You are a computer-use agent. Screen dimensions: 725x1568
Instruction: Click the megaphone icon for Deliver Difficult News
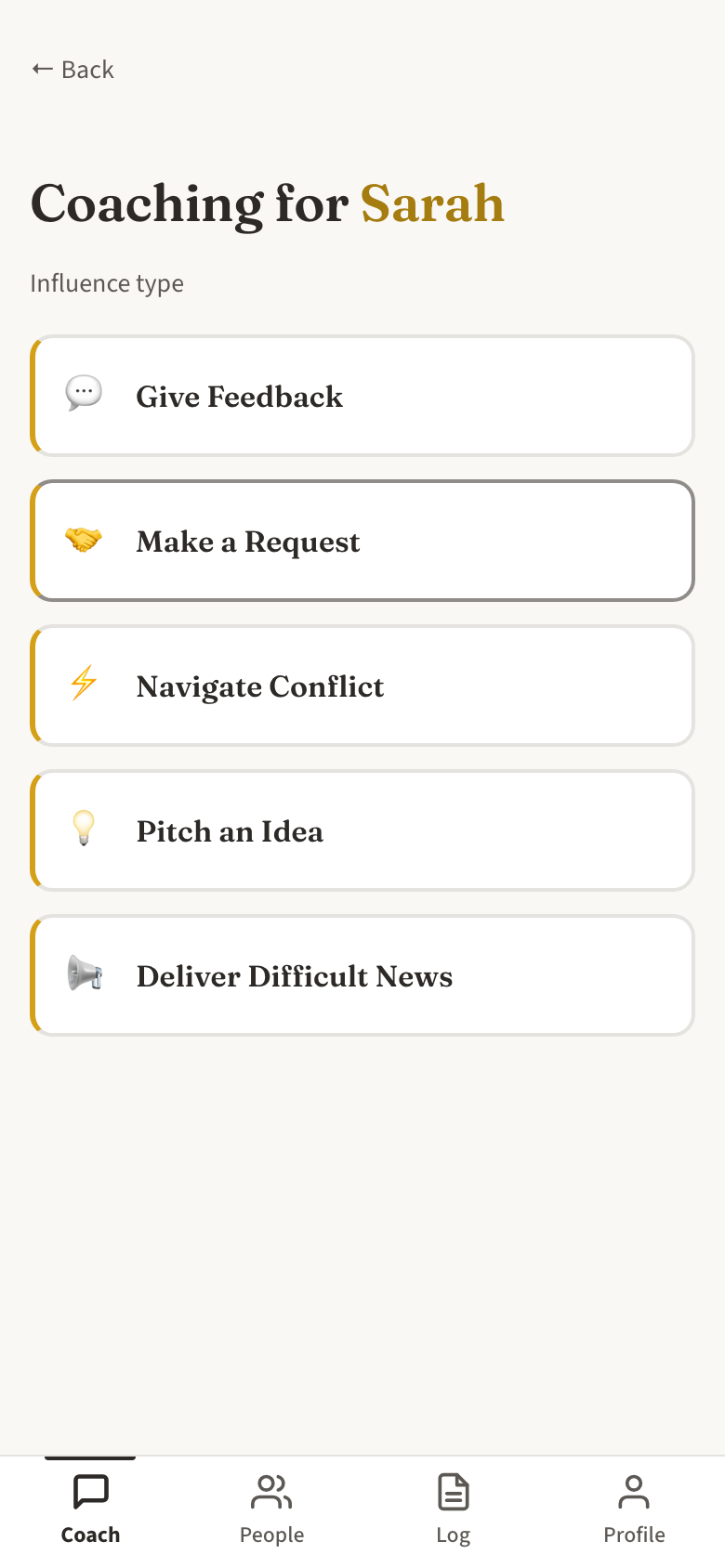click(x=83, y=973)
